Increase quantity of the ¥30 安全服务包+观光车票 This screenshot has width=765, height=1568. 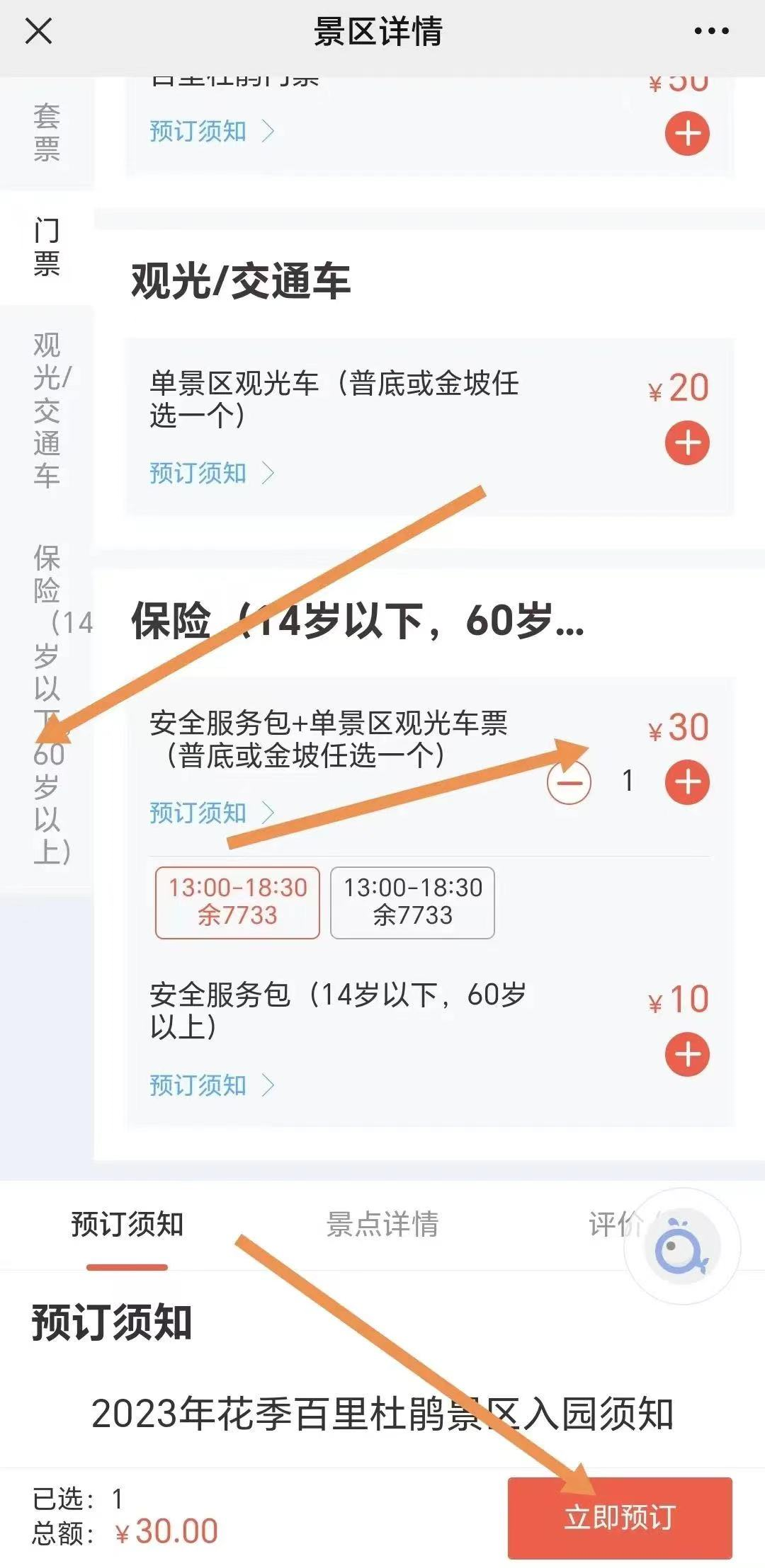687,782
